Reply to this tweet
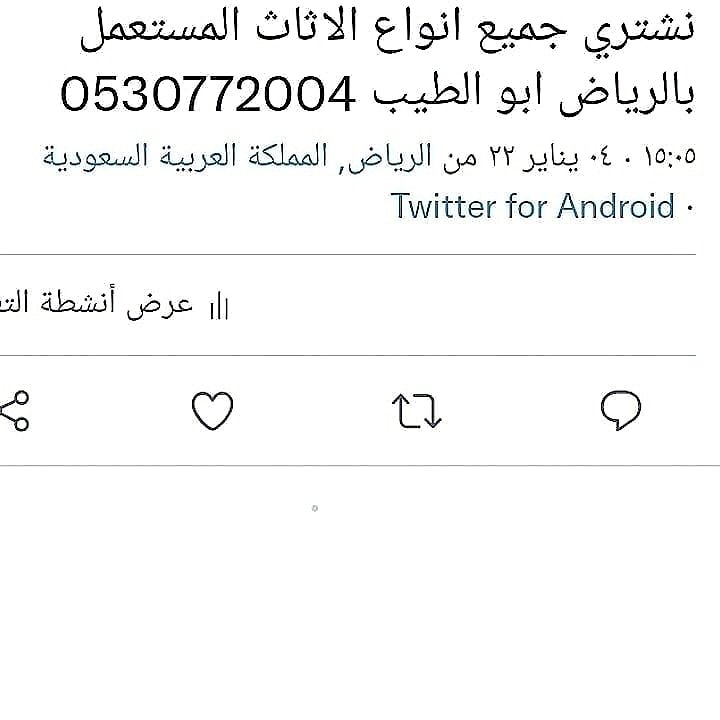The width and height of the screenshot is (720, 720). pyautogui.click(x=620, y=410)
